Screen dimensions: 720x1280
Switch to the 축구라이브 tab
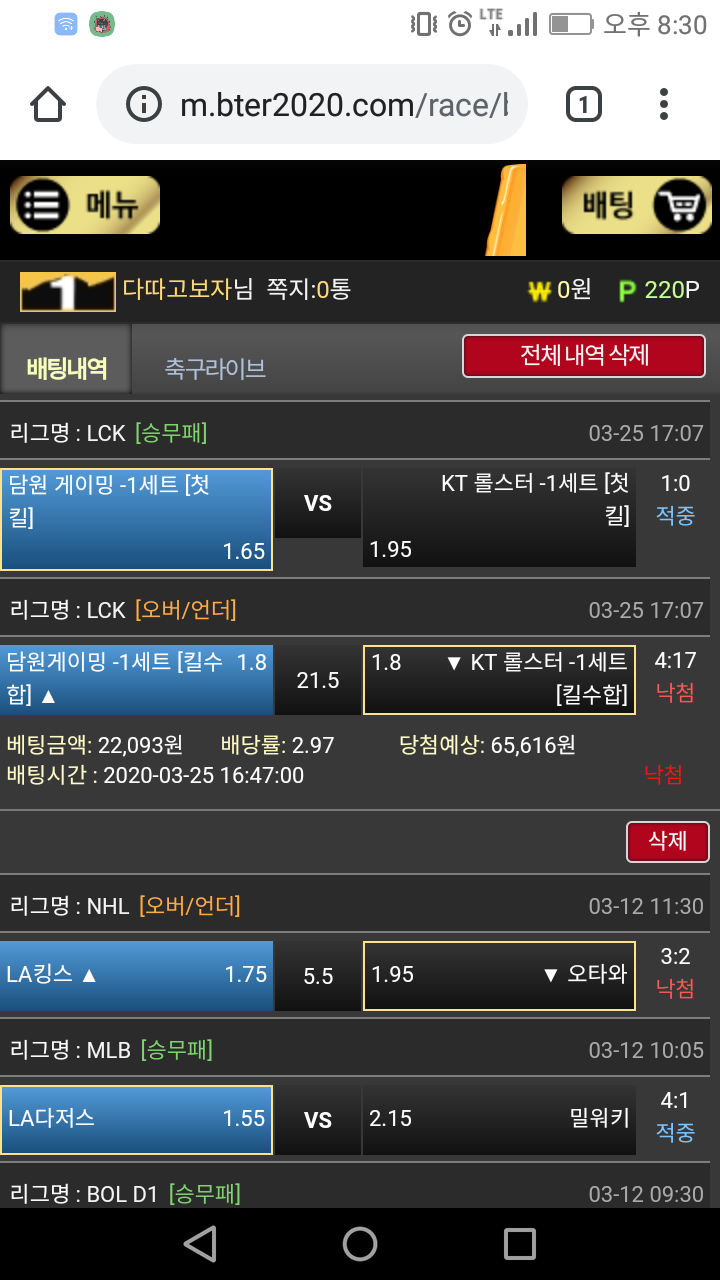(215, 368)
